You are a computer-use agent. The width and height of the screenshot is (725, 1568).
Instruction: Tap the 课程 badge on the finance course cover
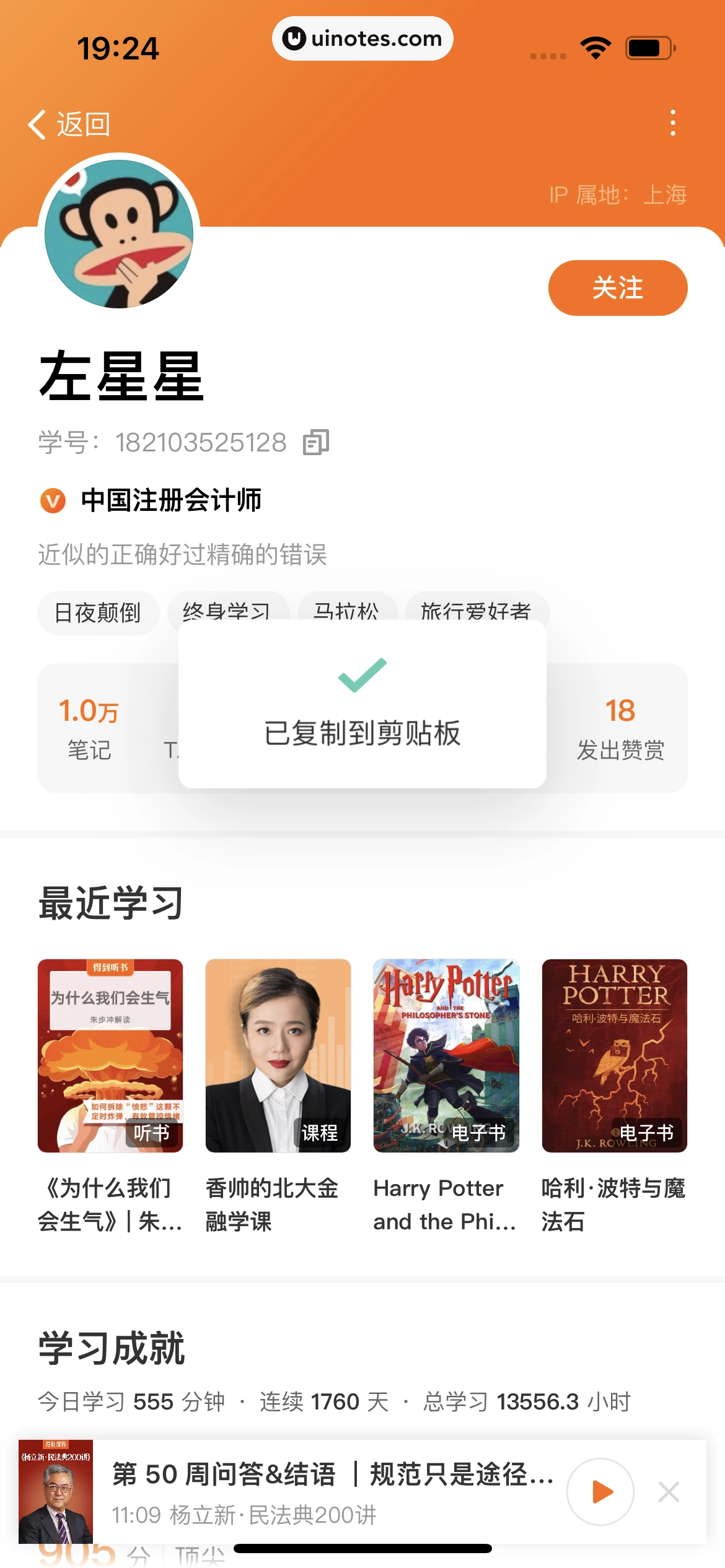[319, 1133]
